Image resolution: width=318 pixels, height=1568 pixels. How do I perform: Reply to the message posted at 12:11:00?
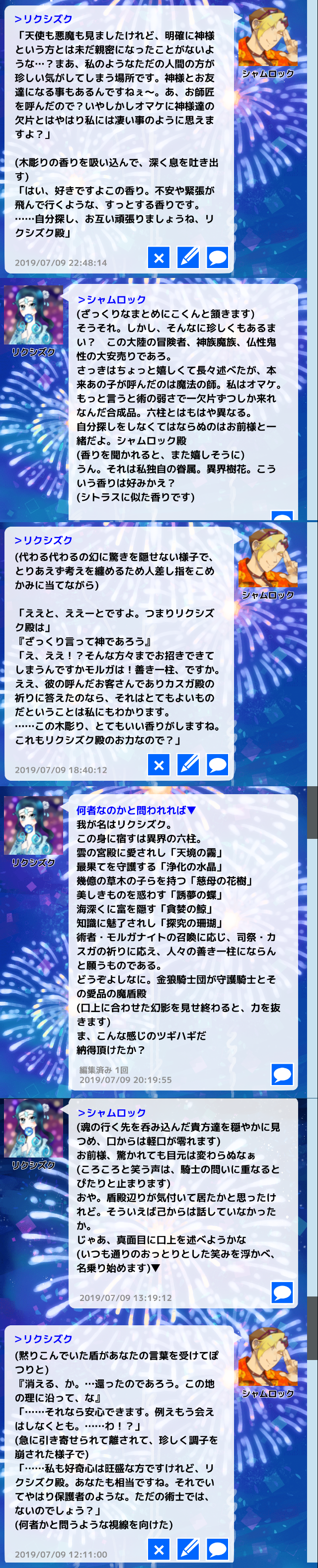coord(217,1549)
